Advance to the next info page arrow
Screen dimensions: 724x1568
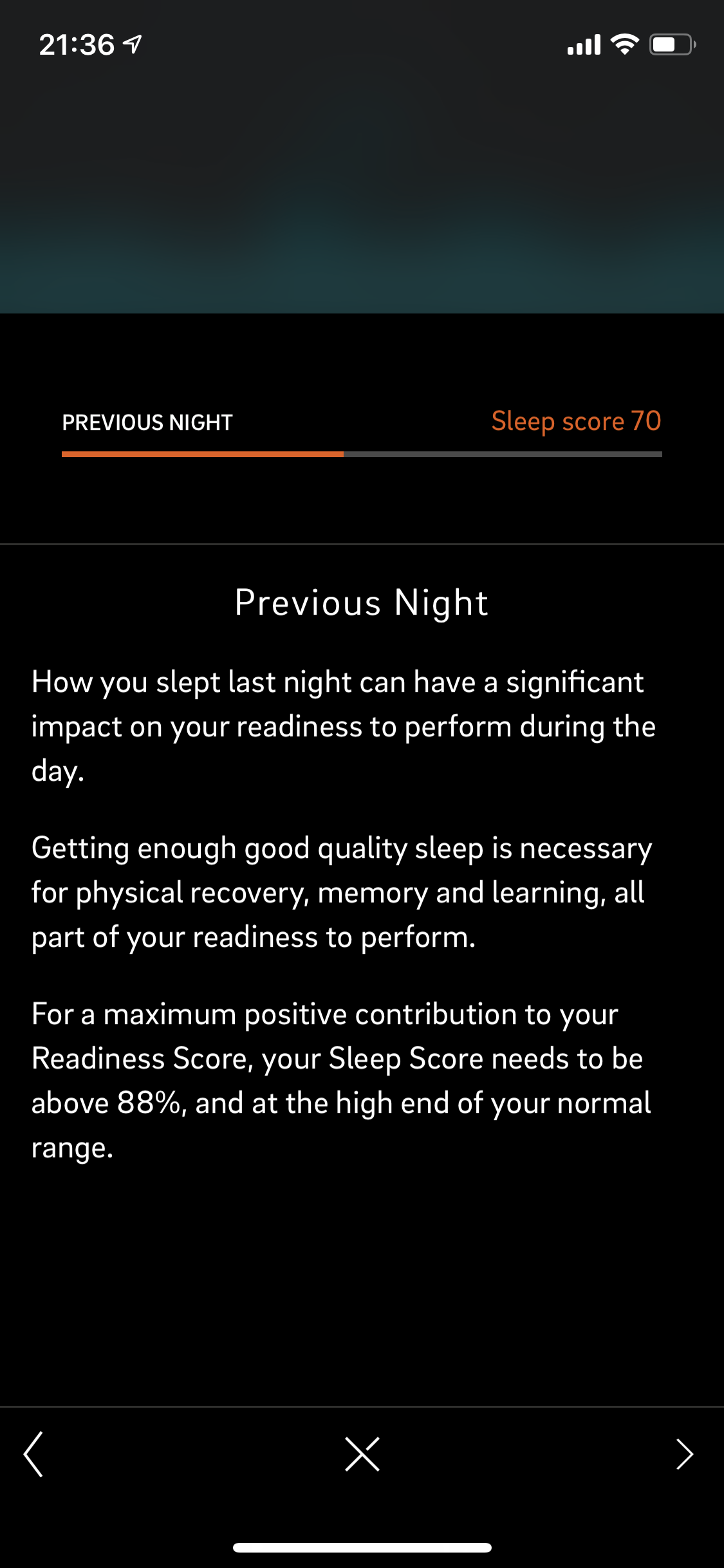pyautogui.click(x=685, y=1454)
